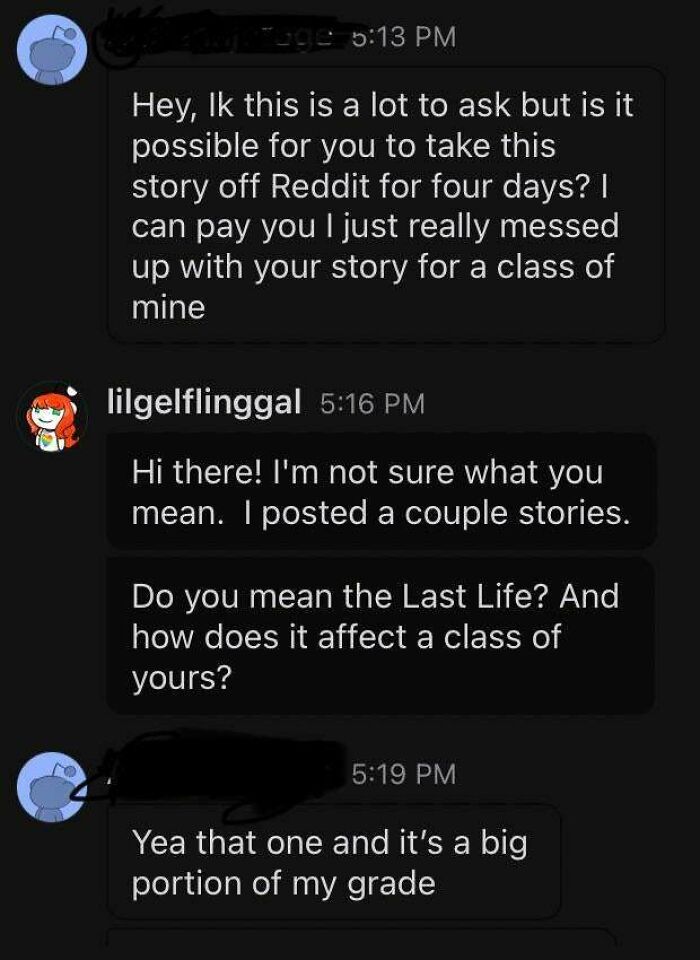
Task: Tap the username lilgelflinggal
Action: pyautogui.click(x=204, y=402)
